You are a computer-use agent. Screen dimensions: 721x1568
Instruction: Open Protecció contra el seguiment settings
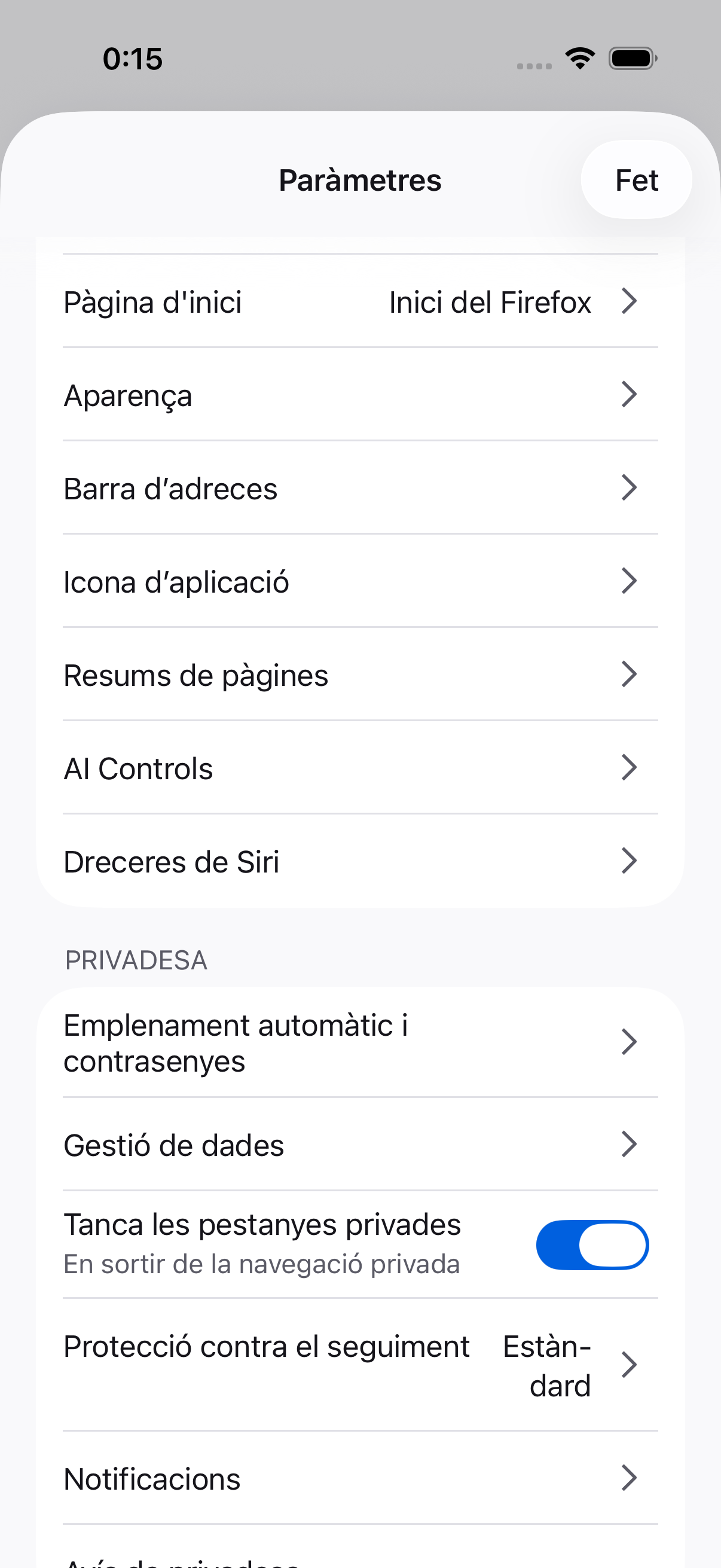(360, 1365)
